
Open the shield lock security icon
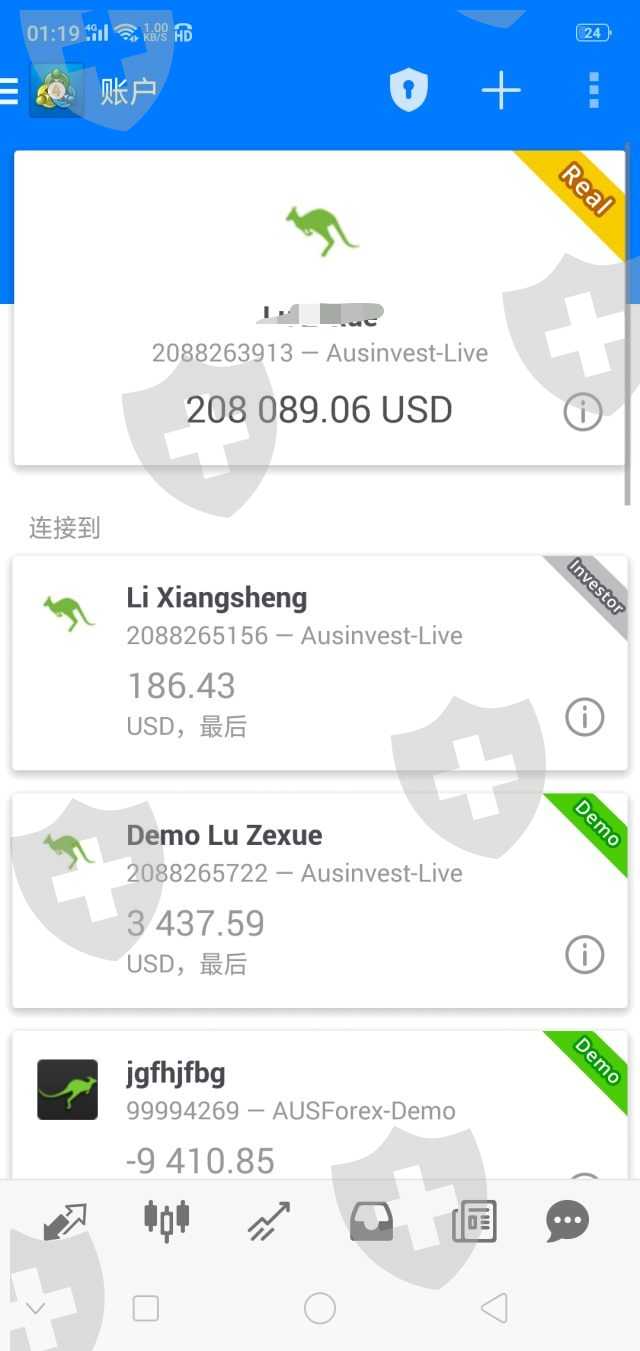coord(408,91)
